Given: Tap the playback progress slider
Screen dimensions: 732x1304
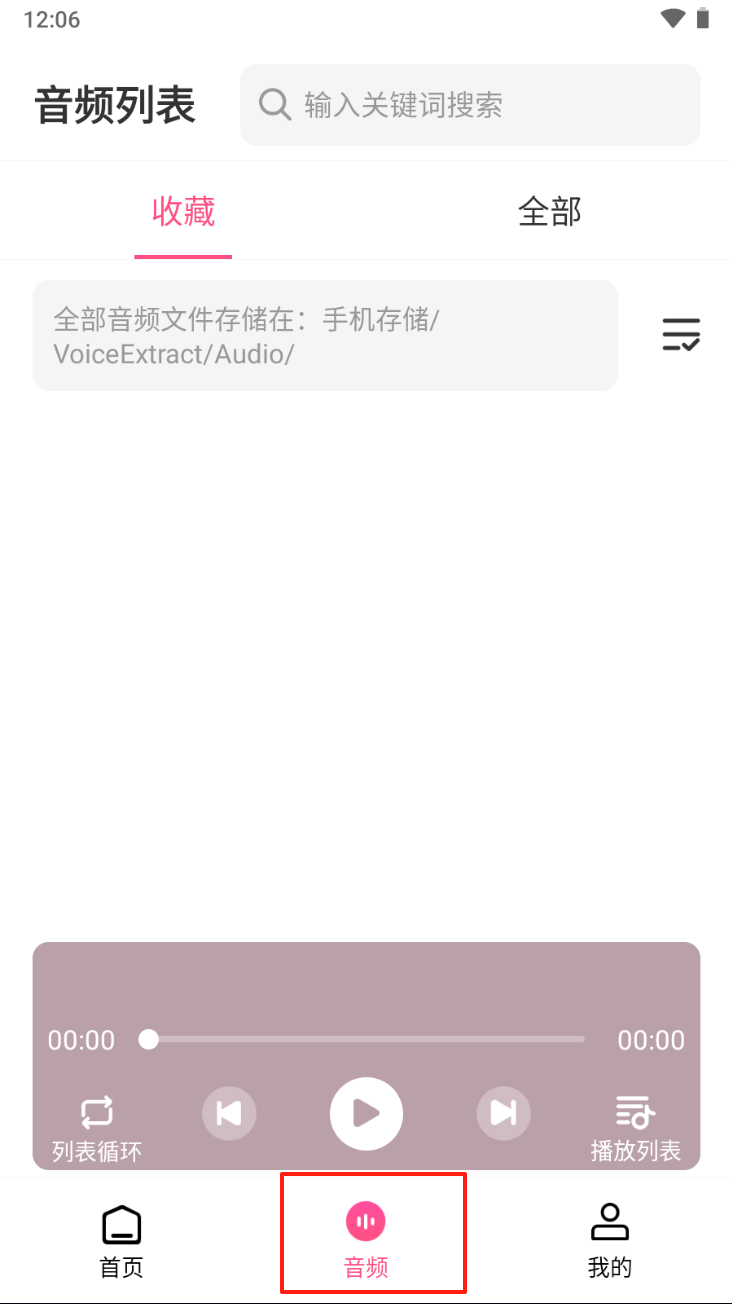Looking at the screenshot, I should click(x=366, y=1040).
